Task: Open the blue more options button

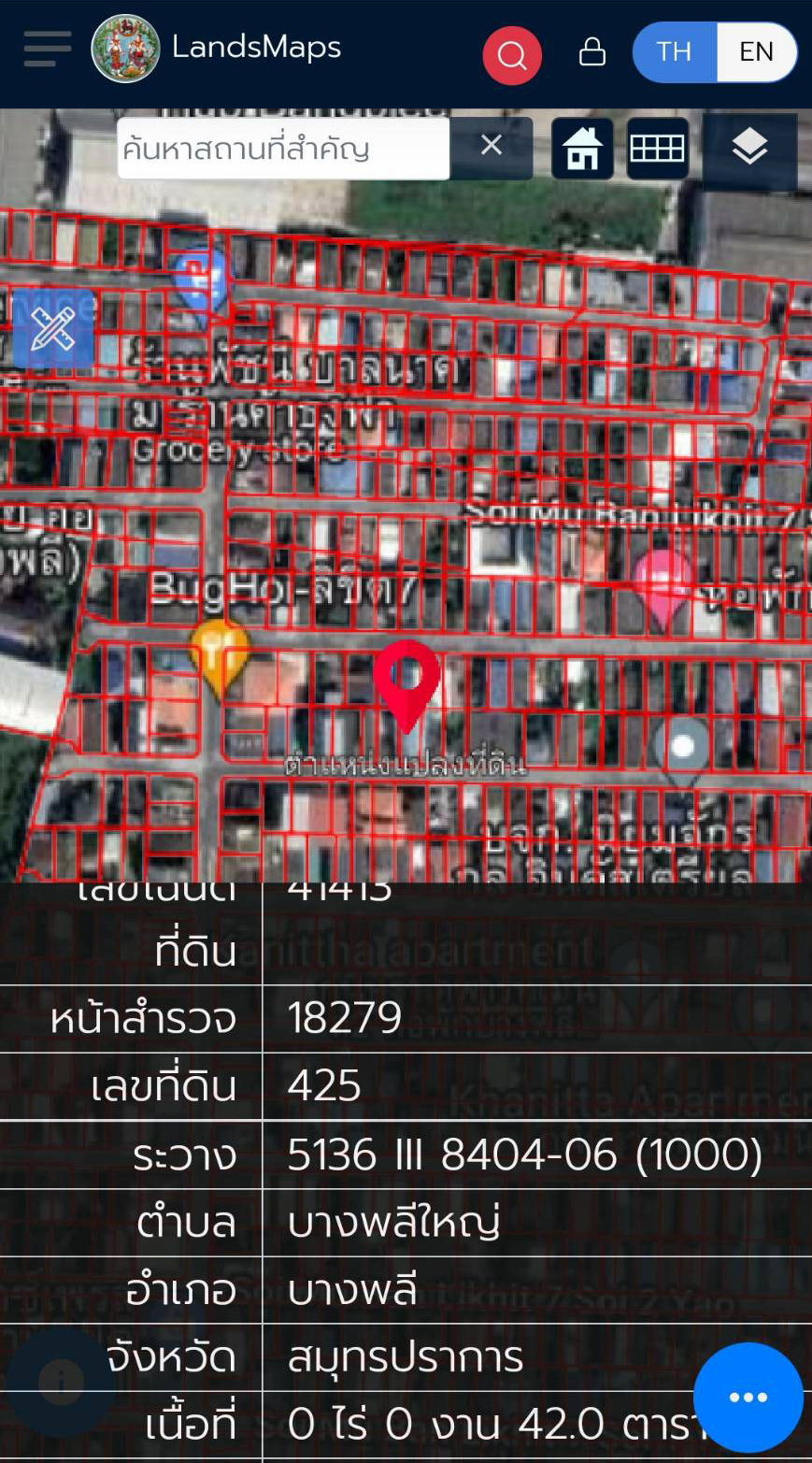Action: [x=748, y=1397]
